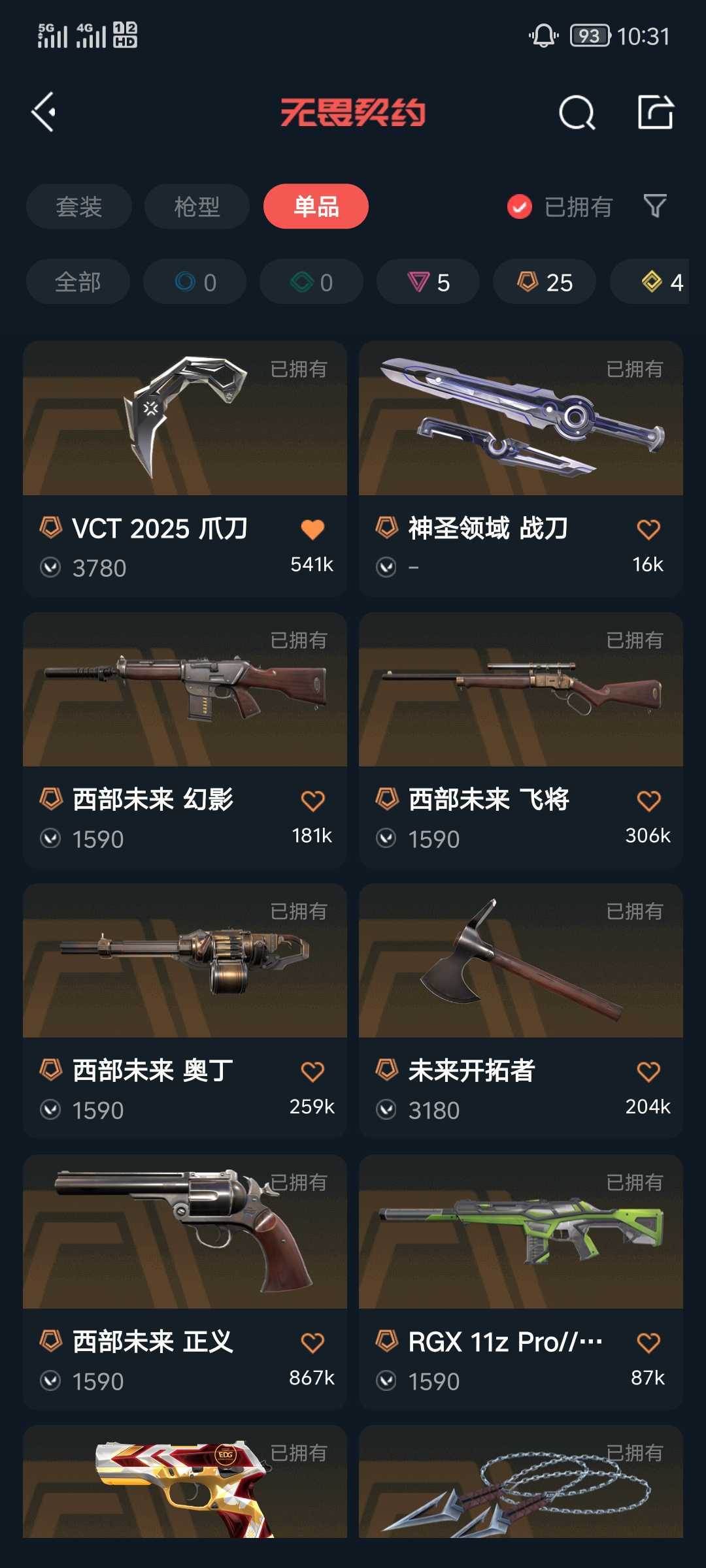
Task: Like the 西部未来 正义 skin
Action: pyautogui.click(x=312, y=1343)
